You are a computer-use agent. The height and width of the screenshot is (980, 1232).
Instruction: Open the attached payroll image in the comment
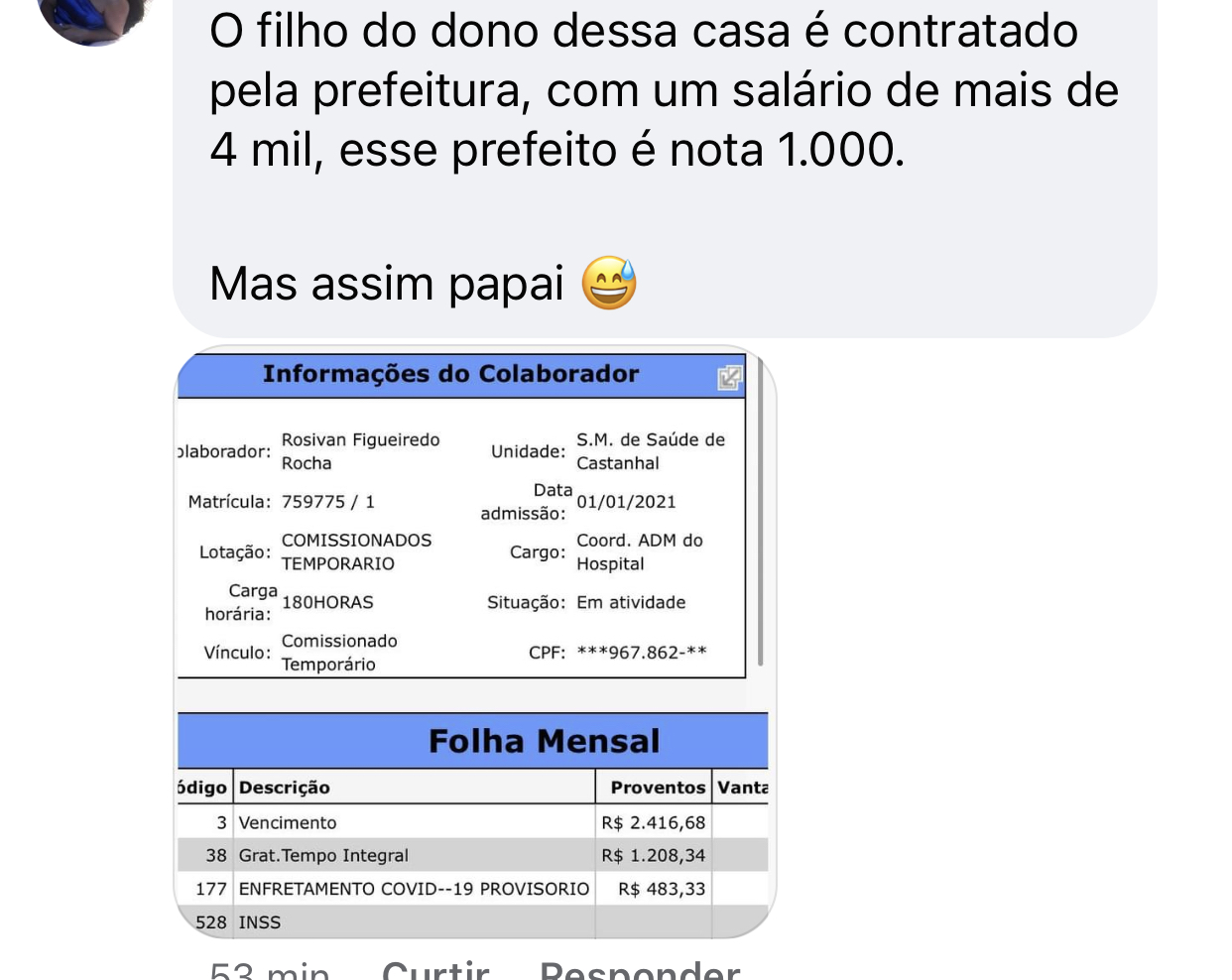tap(474, 642)
